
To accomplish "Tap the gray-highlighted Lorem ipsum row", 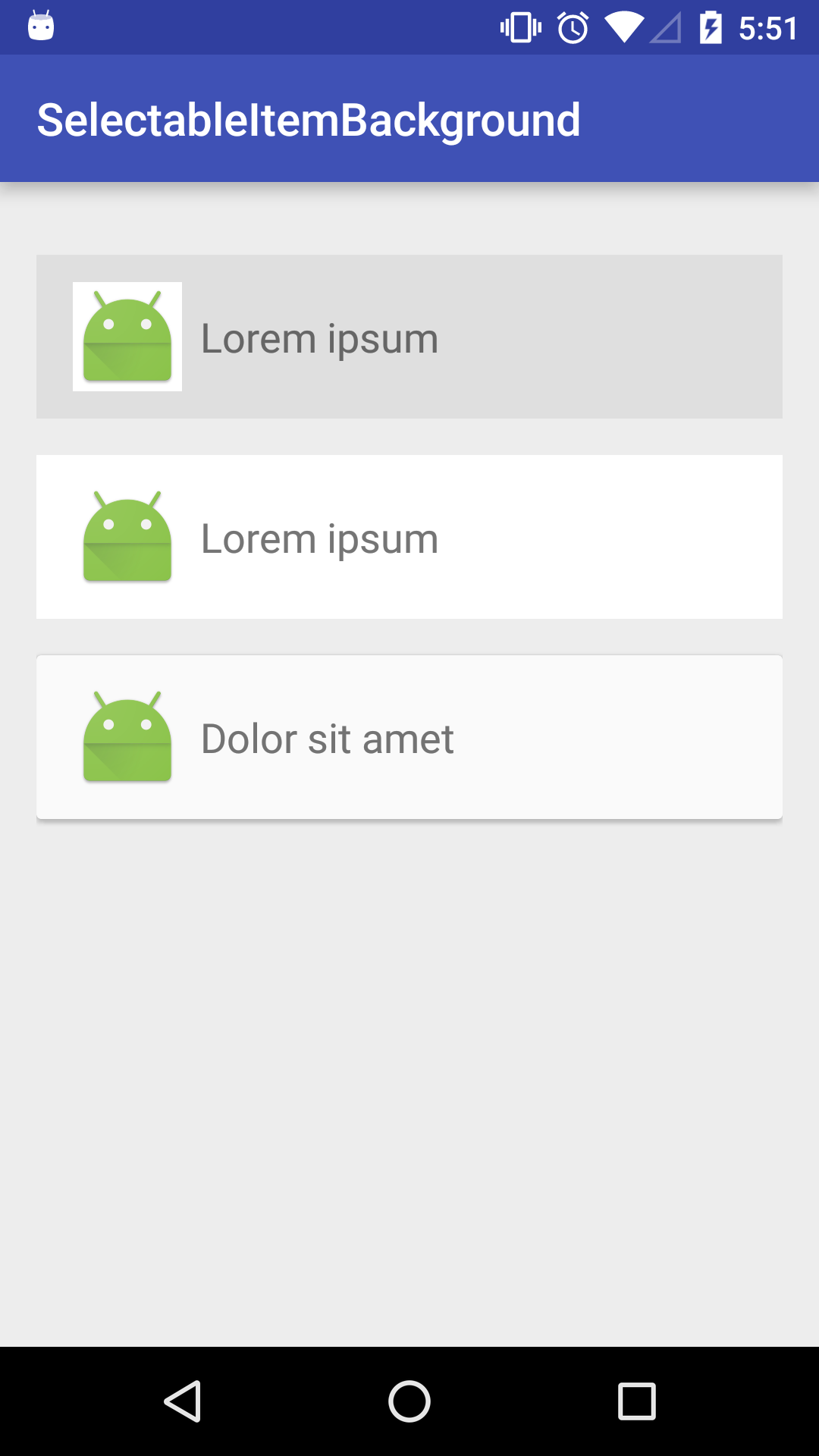I will (x=409, y=337).
